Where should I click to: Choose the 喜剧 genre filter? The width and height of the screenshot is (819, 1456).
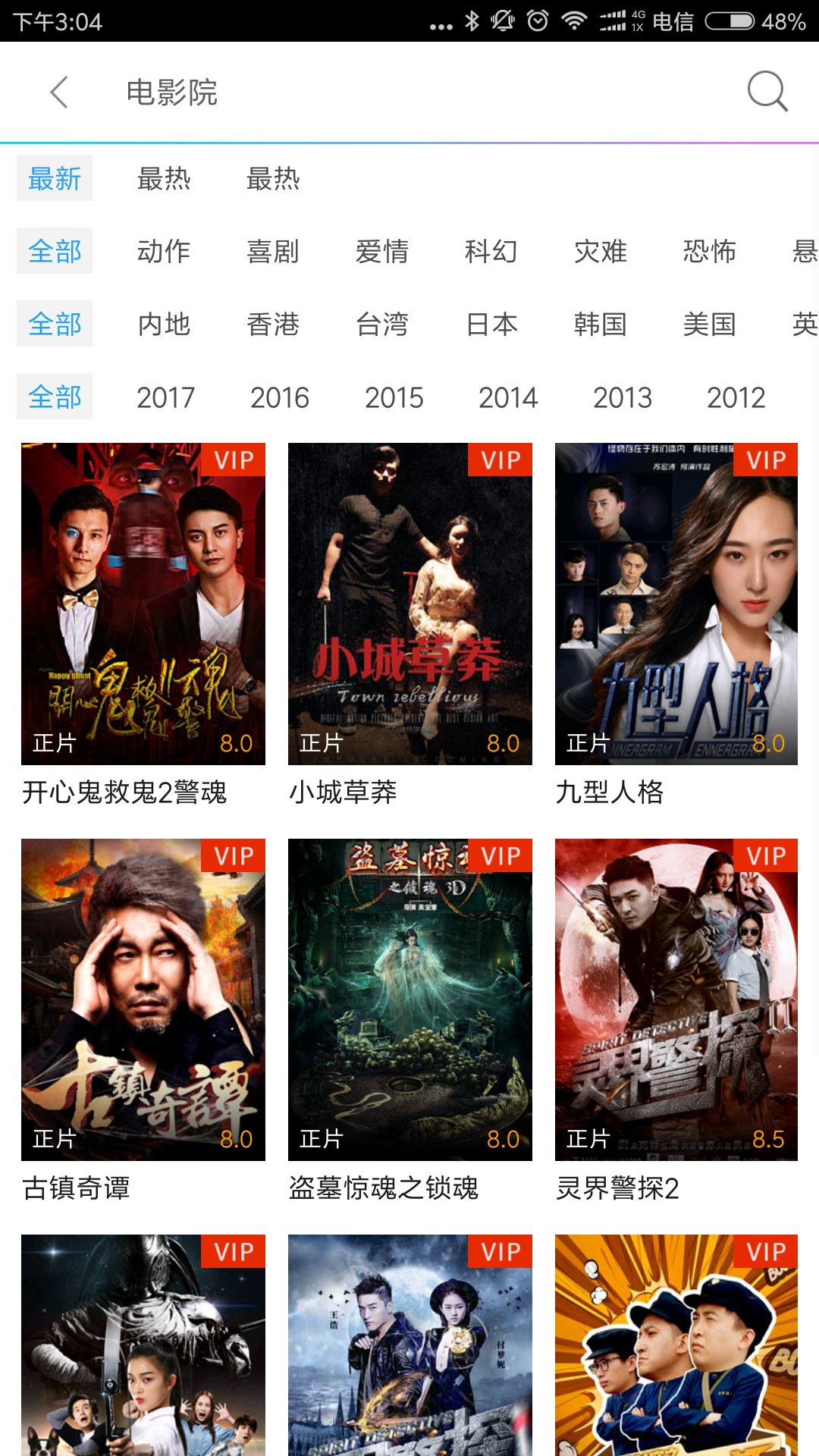(273, 251)
